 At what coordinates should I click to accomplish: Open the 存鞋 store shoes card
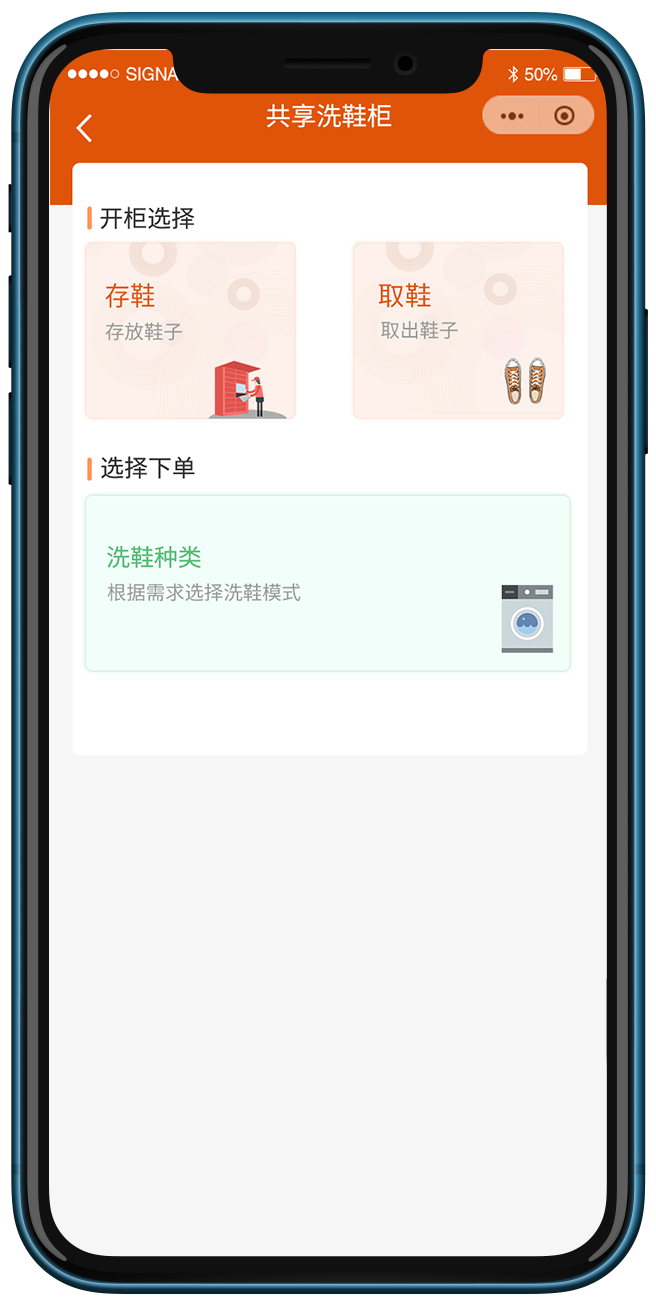coord(190,330)
